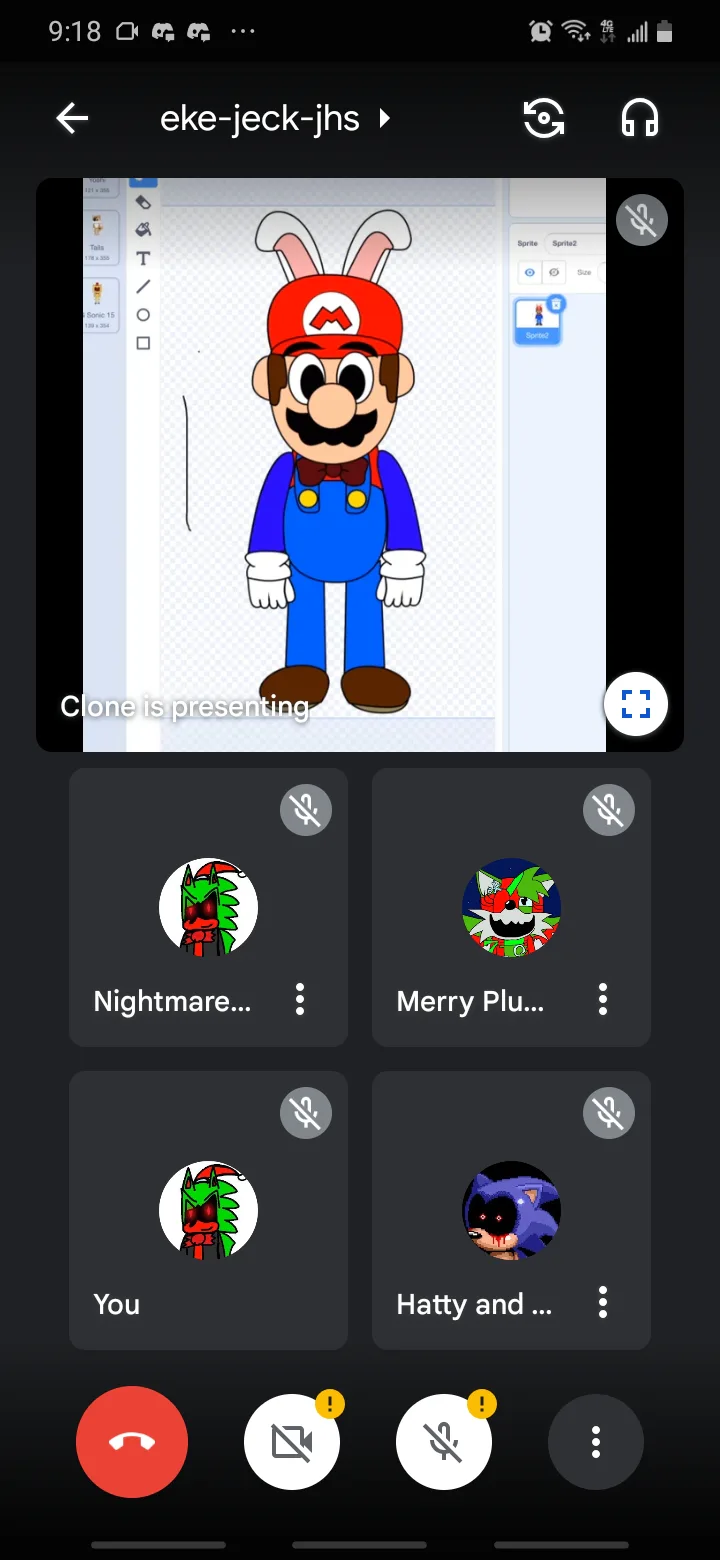Unmute your microphone
Image resolution: width=720 pixels, height=1560 pixels.
click(444, 1441)
